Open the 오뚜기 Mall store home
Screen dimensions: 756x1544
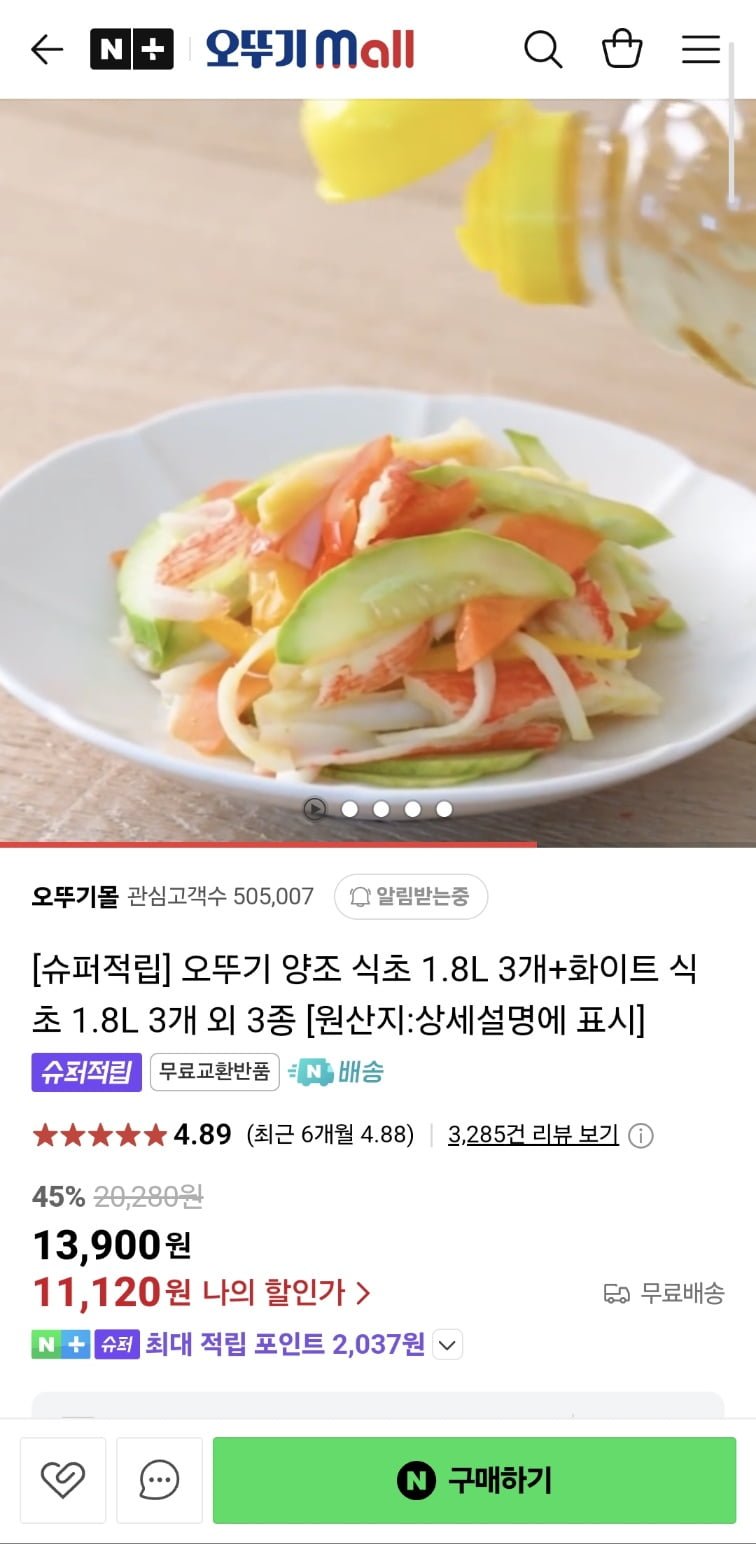coord(310,49)
